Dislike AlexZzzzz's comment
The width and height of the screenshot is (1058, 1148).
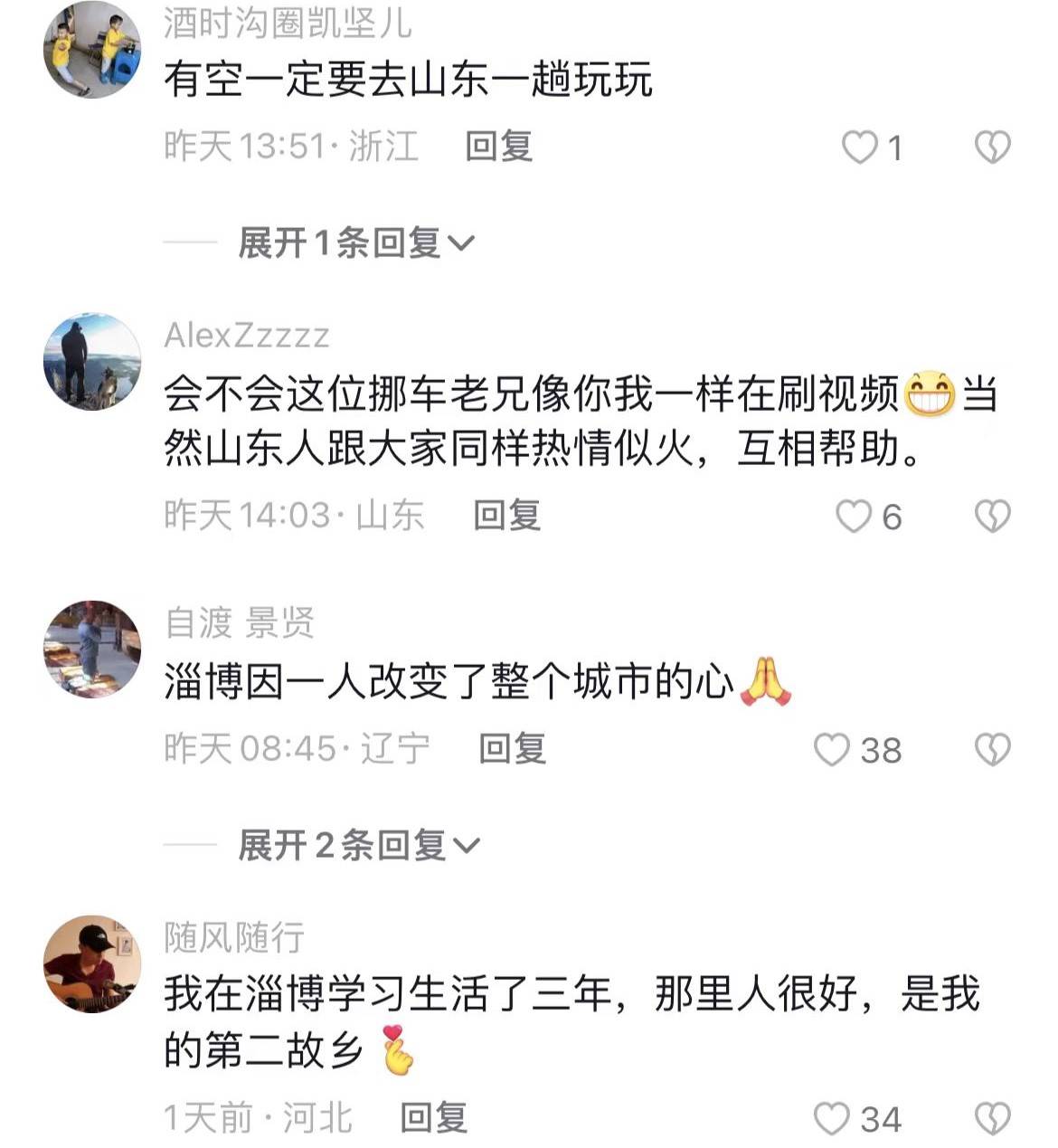pos(992,517)
